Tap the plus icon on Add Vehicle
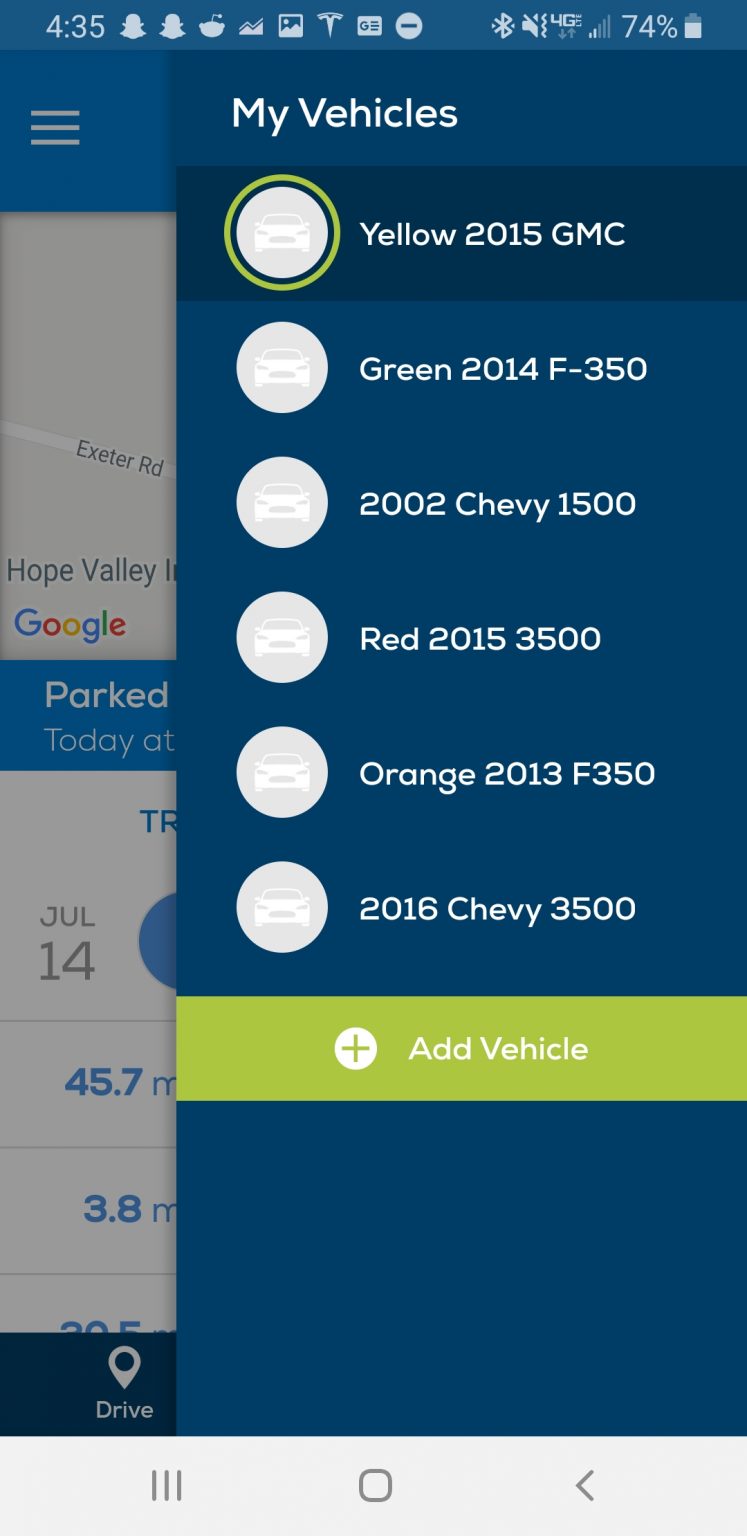This screenshot has width=747, height=1536. [354, 1048]
